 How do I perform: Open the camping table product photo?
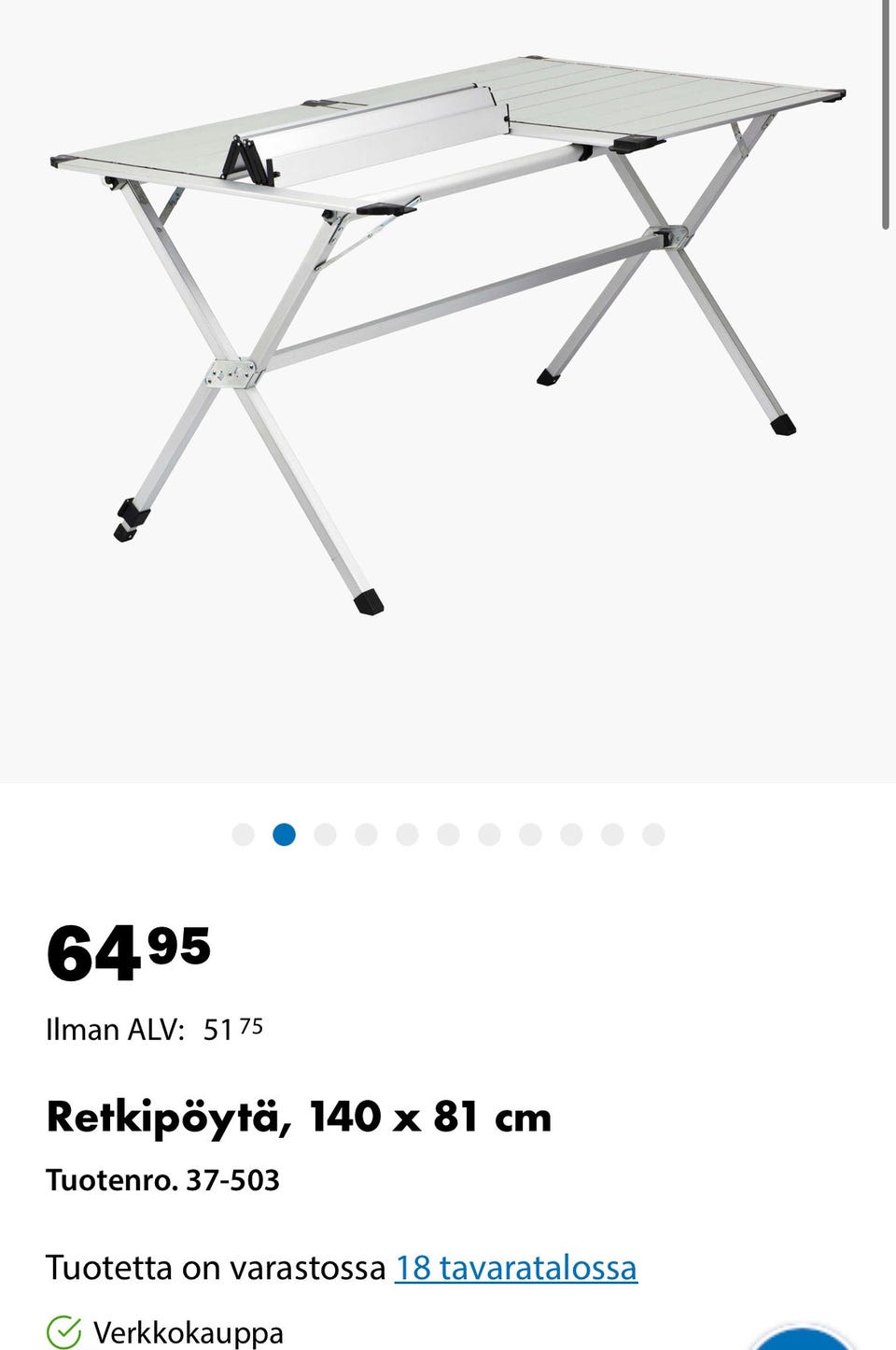pos(448,336)
